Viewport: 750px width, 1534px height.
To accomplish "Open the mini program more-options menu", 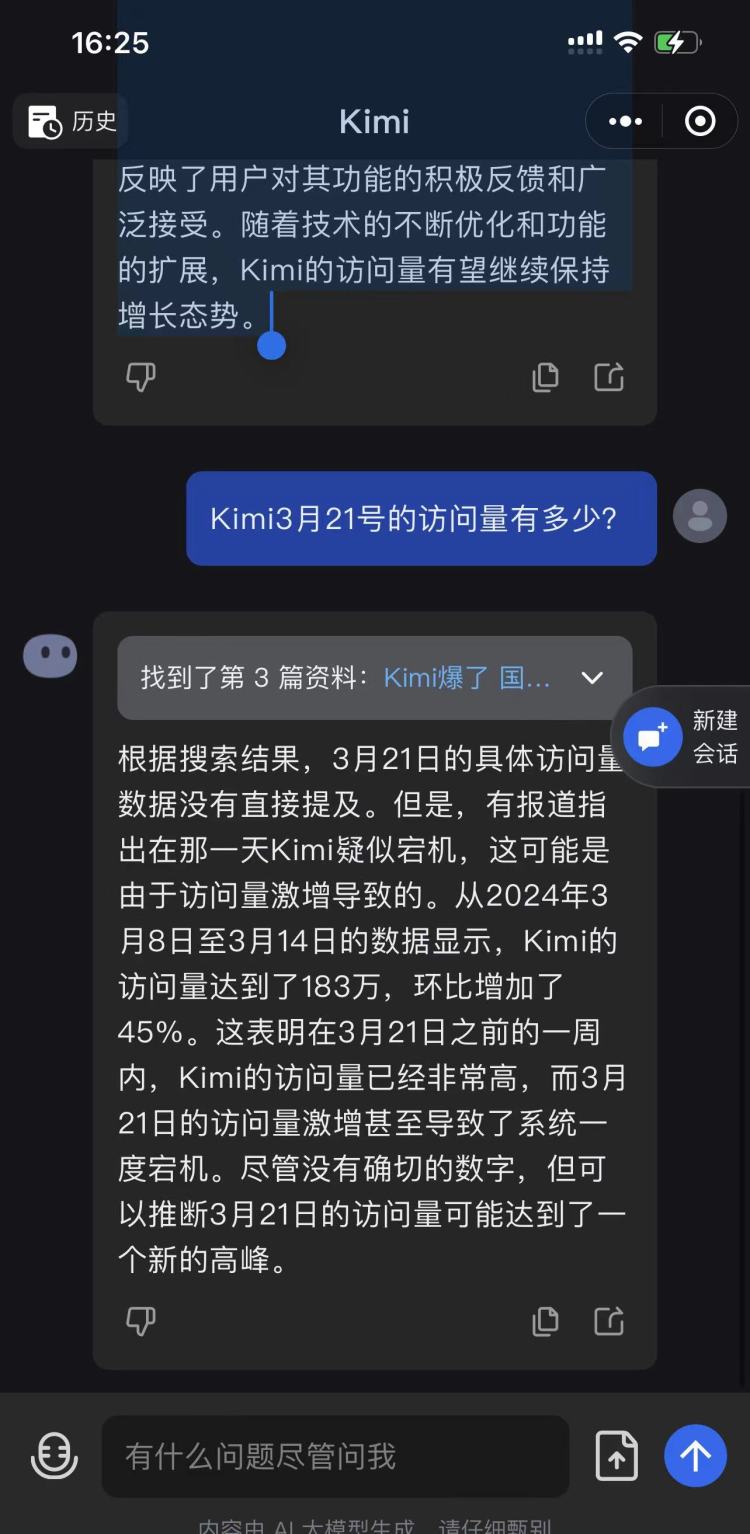I will pos(626,122).
